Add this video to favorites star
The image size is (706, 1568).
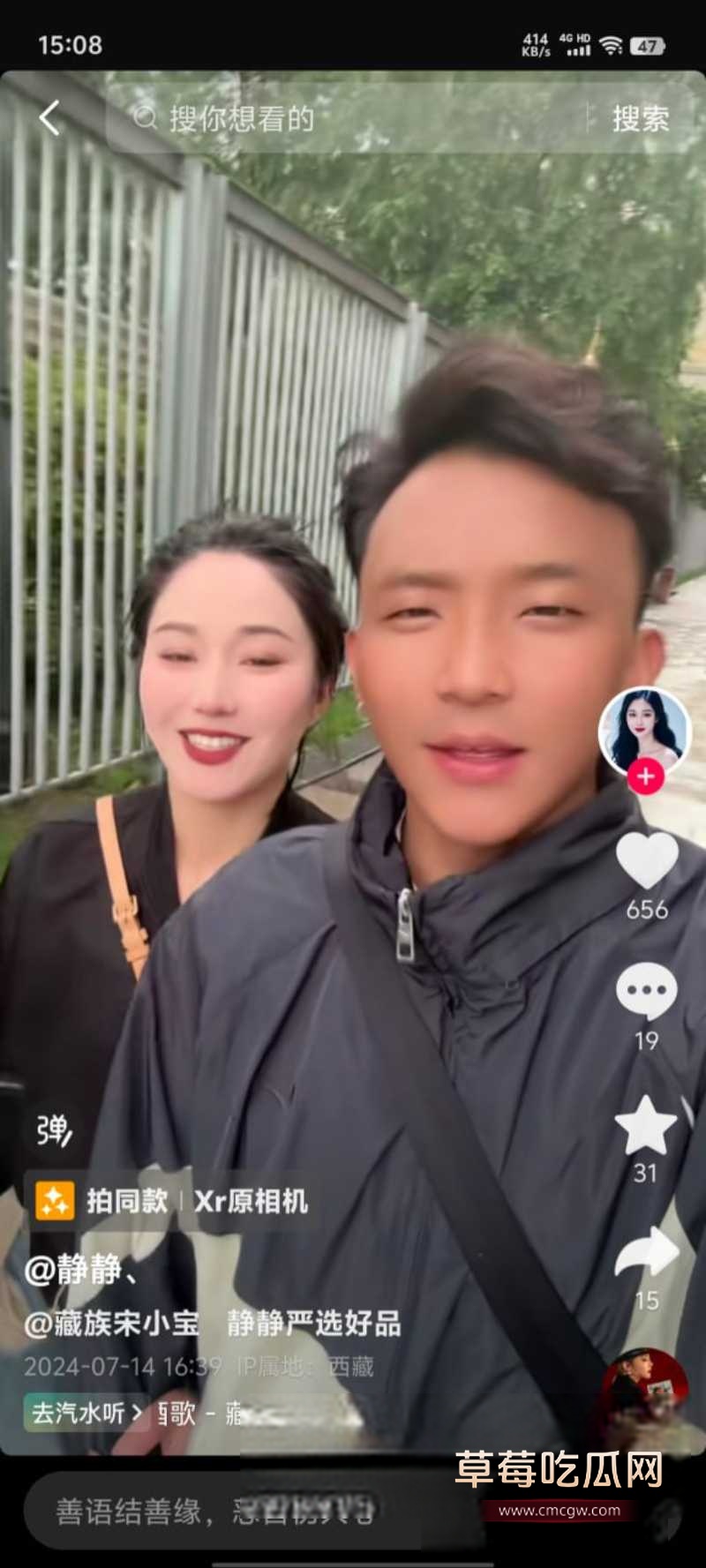646,1126
